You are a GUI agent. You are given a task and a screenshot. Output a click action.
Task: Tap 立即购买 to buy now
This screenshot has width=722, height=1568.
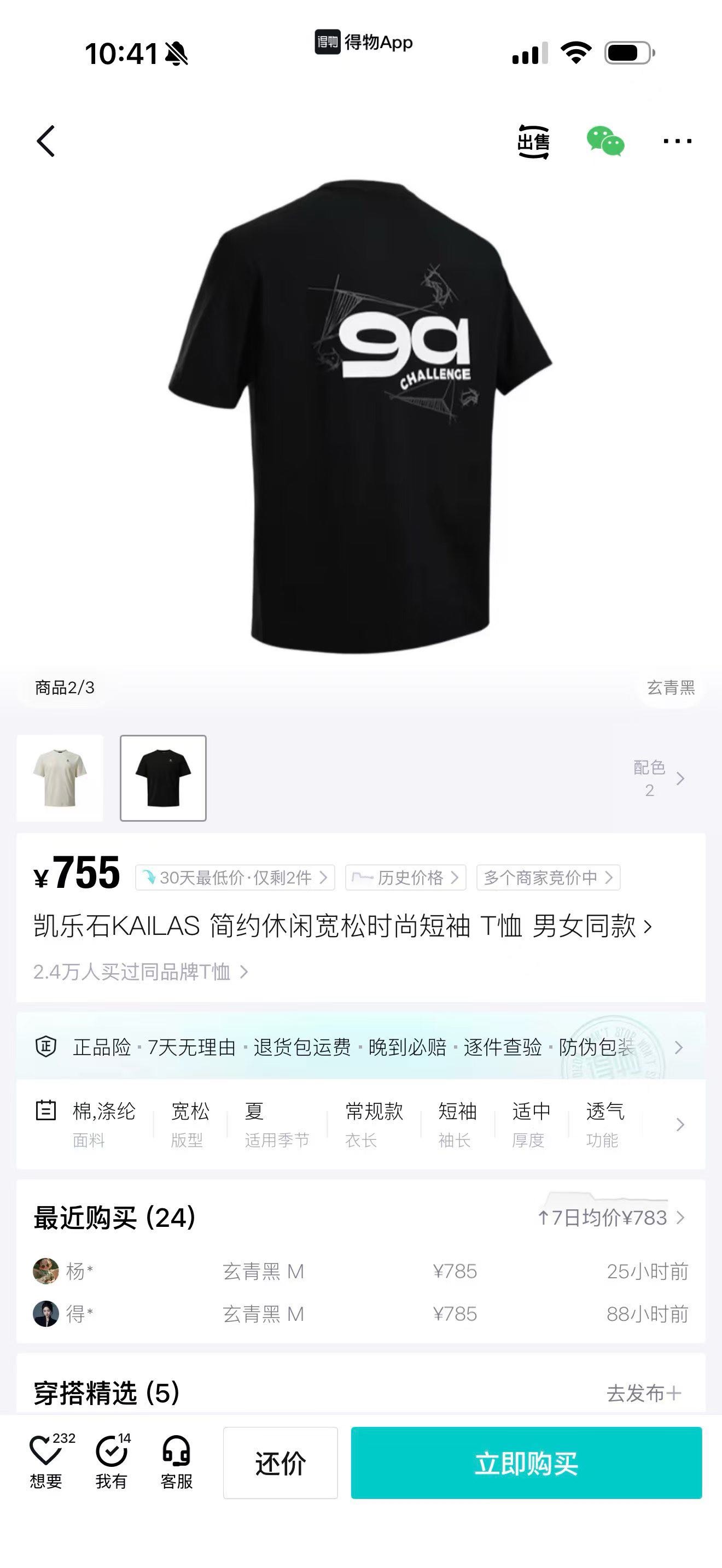[x=526, y=1462]
